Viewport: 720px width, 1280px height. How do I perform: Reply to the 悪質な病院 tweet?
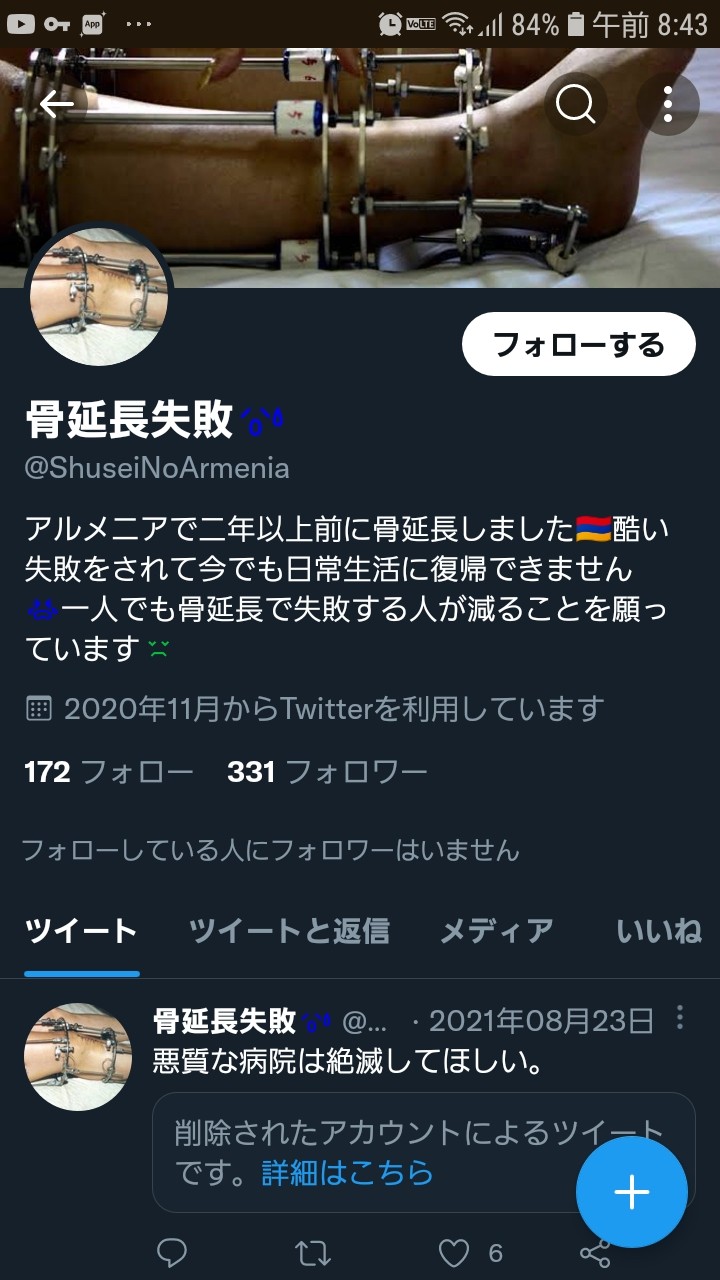pyautogui.click(x=172, y=1252)
